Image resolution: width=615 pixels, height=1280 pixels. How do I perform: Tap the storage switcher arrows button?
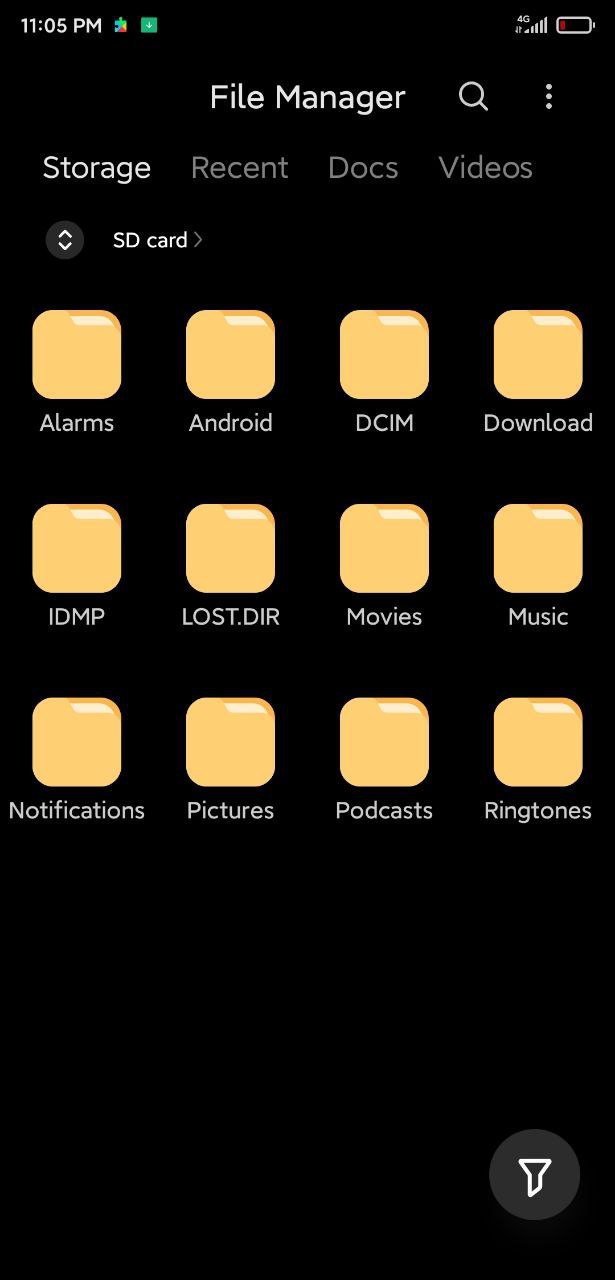pyautogui.click(x=65, y=240)
